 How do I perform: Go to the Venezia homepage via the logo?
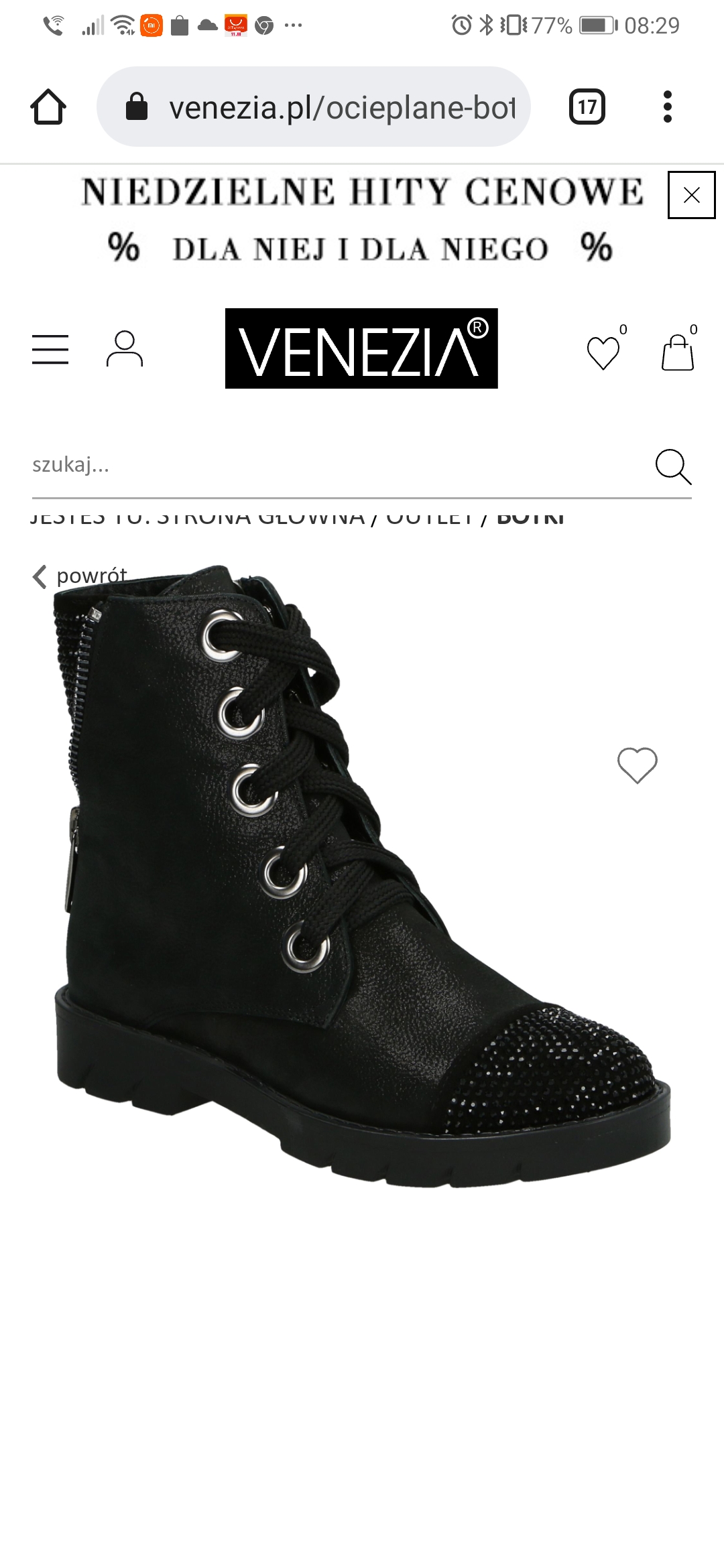pyautogui.click(x=361, y=348)
